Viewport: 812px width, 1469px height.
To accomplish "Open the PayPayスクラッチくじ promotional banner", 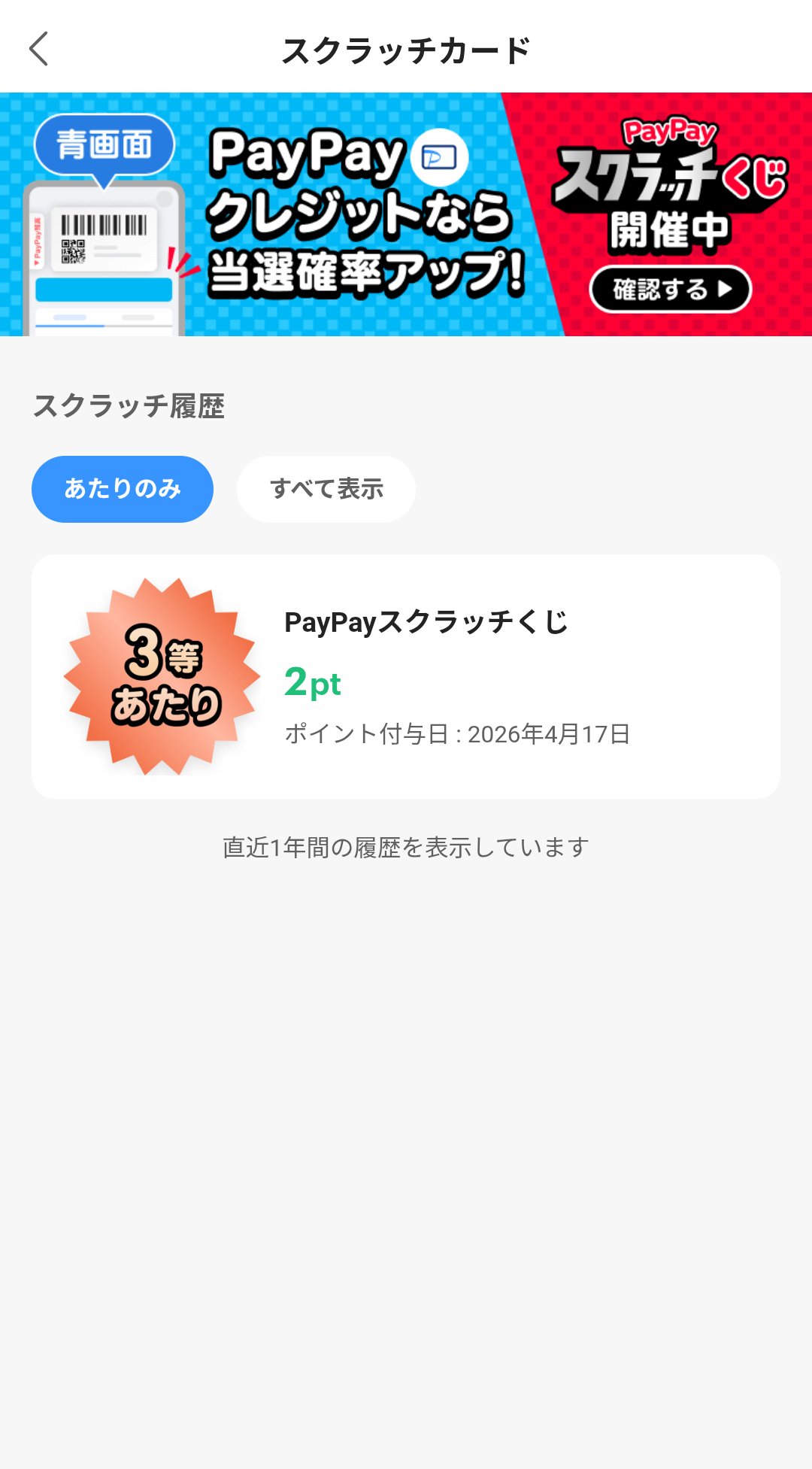I will [x=406, y=214].
